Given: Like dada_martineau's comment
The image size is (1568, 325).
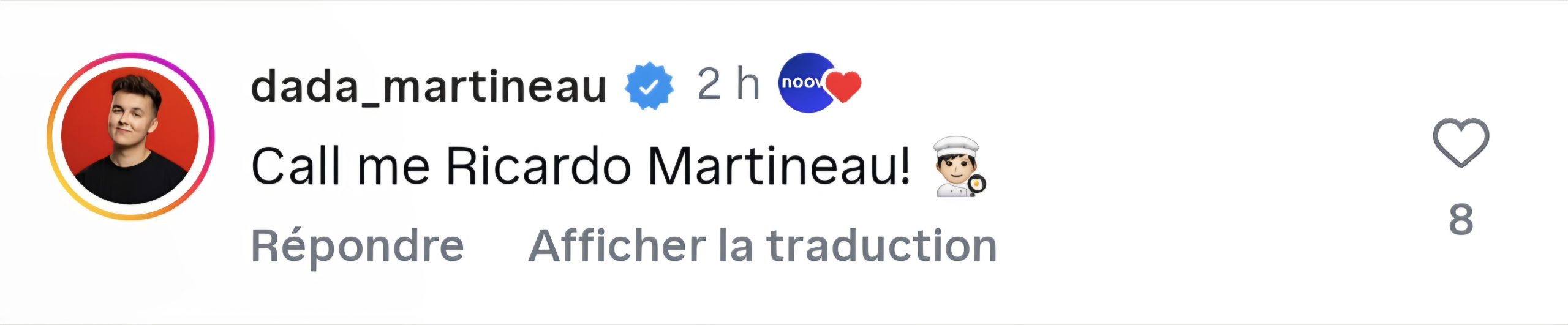Looking at the screenshot, I should tap(1460, 143).
